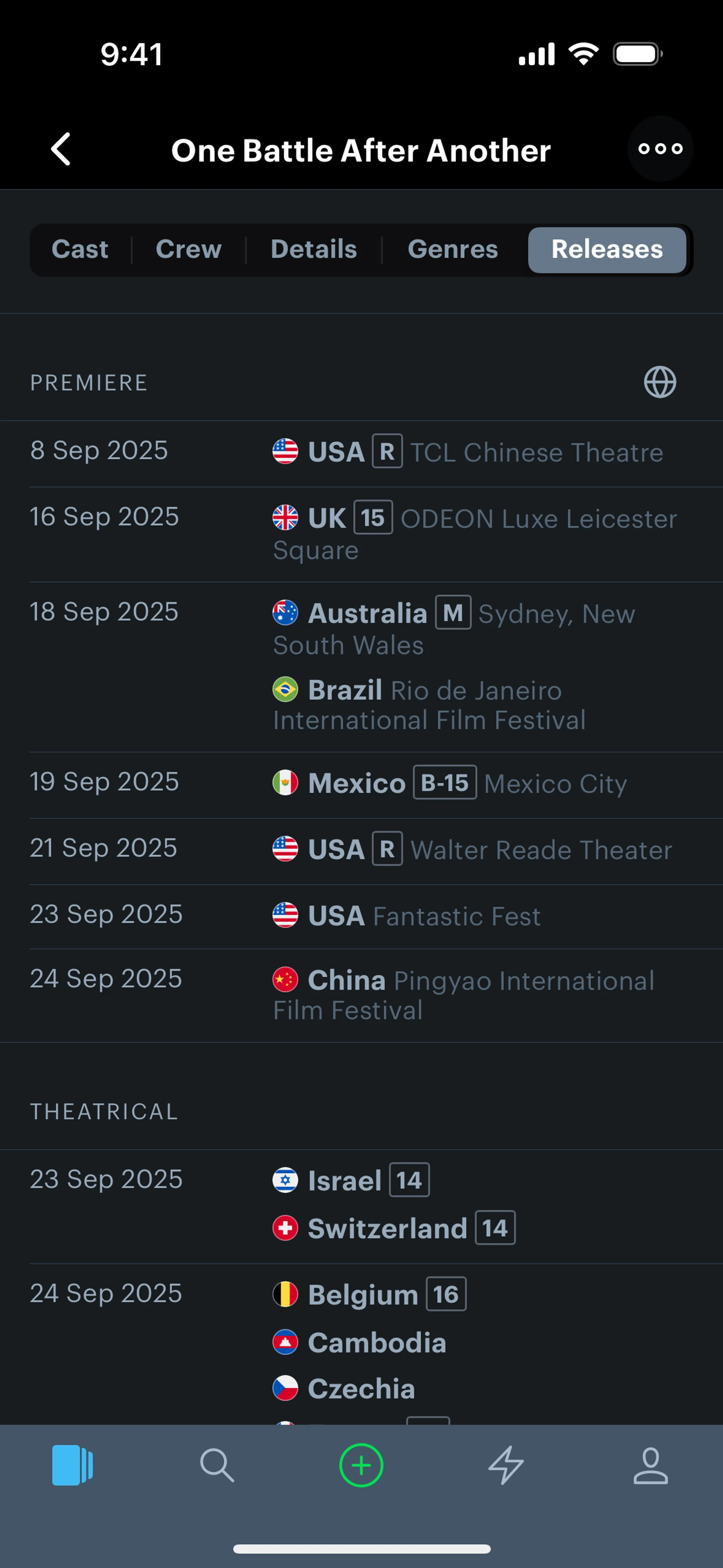Tap the green plus add button
This screenshot has width=723, height=1568.
click(361, 1465)
